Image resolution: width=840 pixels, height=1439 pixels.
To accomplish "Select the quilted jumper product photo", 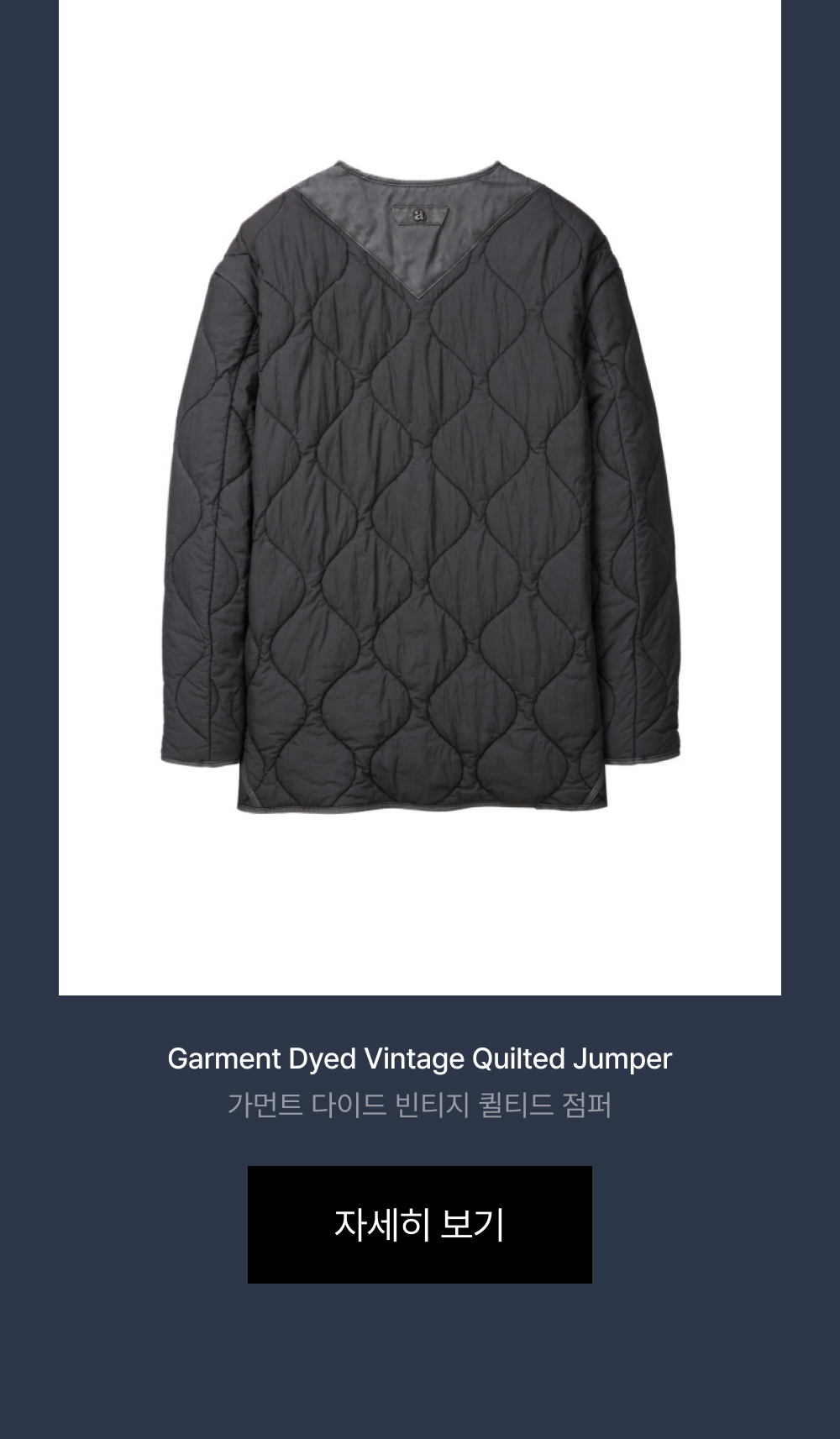I will point(420,504).
